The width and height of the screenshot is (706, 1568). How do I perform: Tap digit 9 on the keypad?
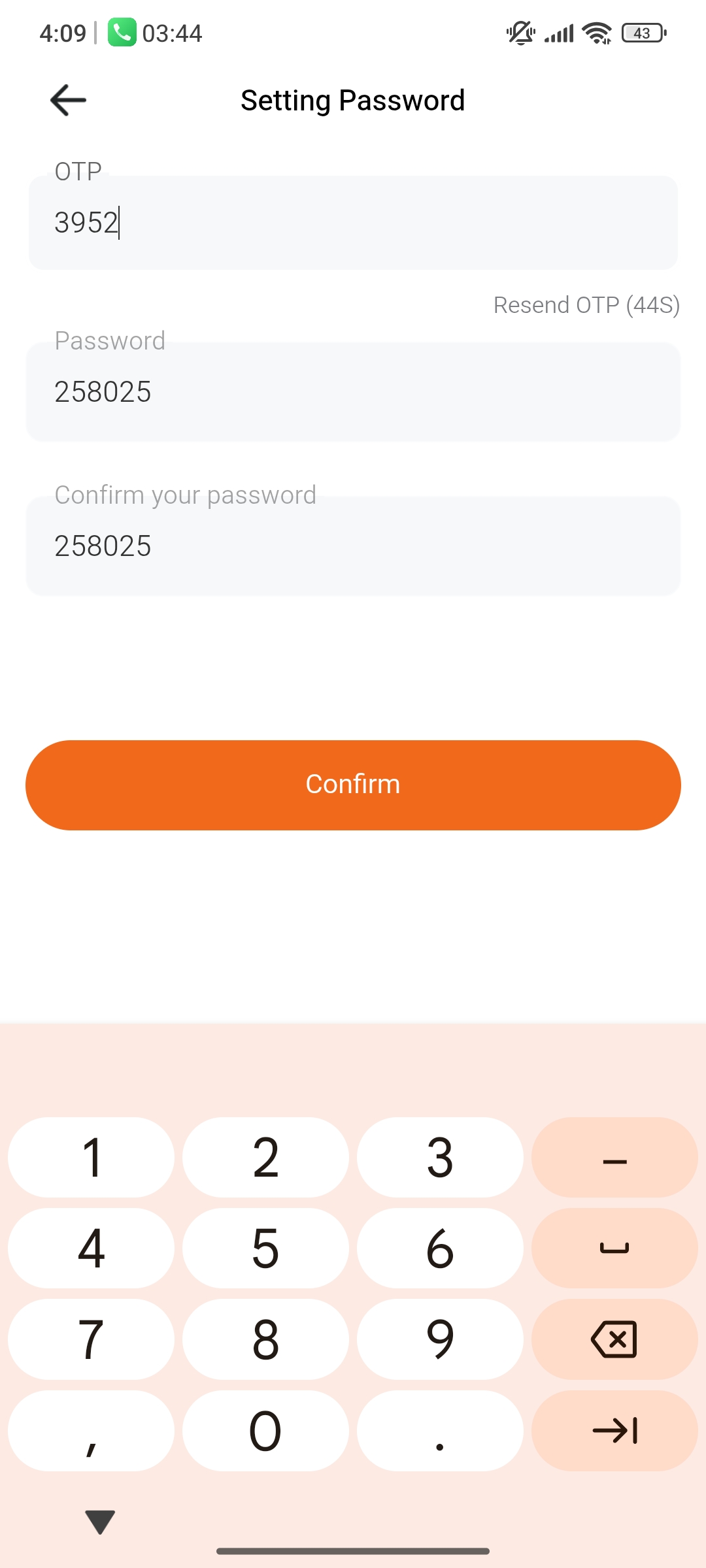coord(440,1339)
